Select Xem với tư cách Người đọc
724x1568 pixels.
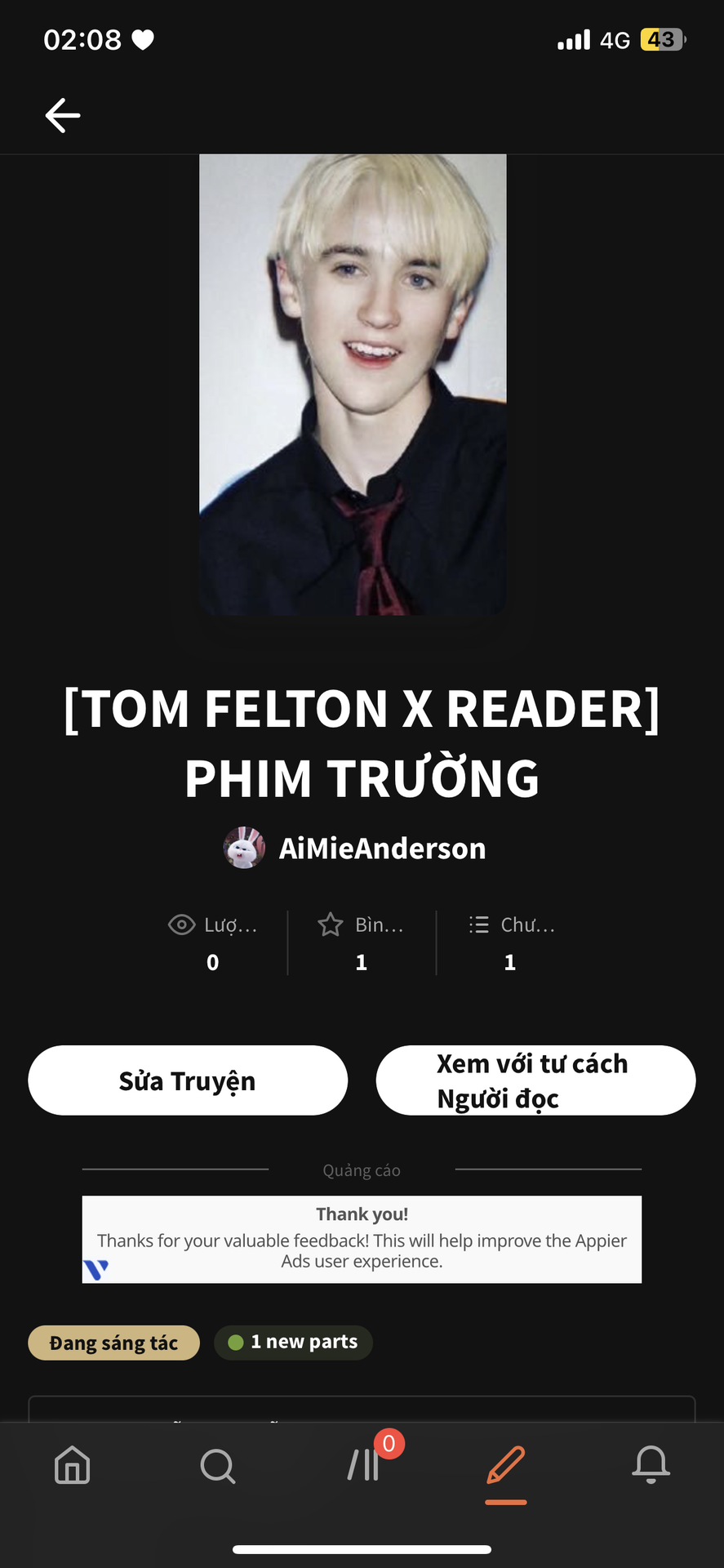coord(535,1080)
